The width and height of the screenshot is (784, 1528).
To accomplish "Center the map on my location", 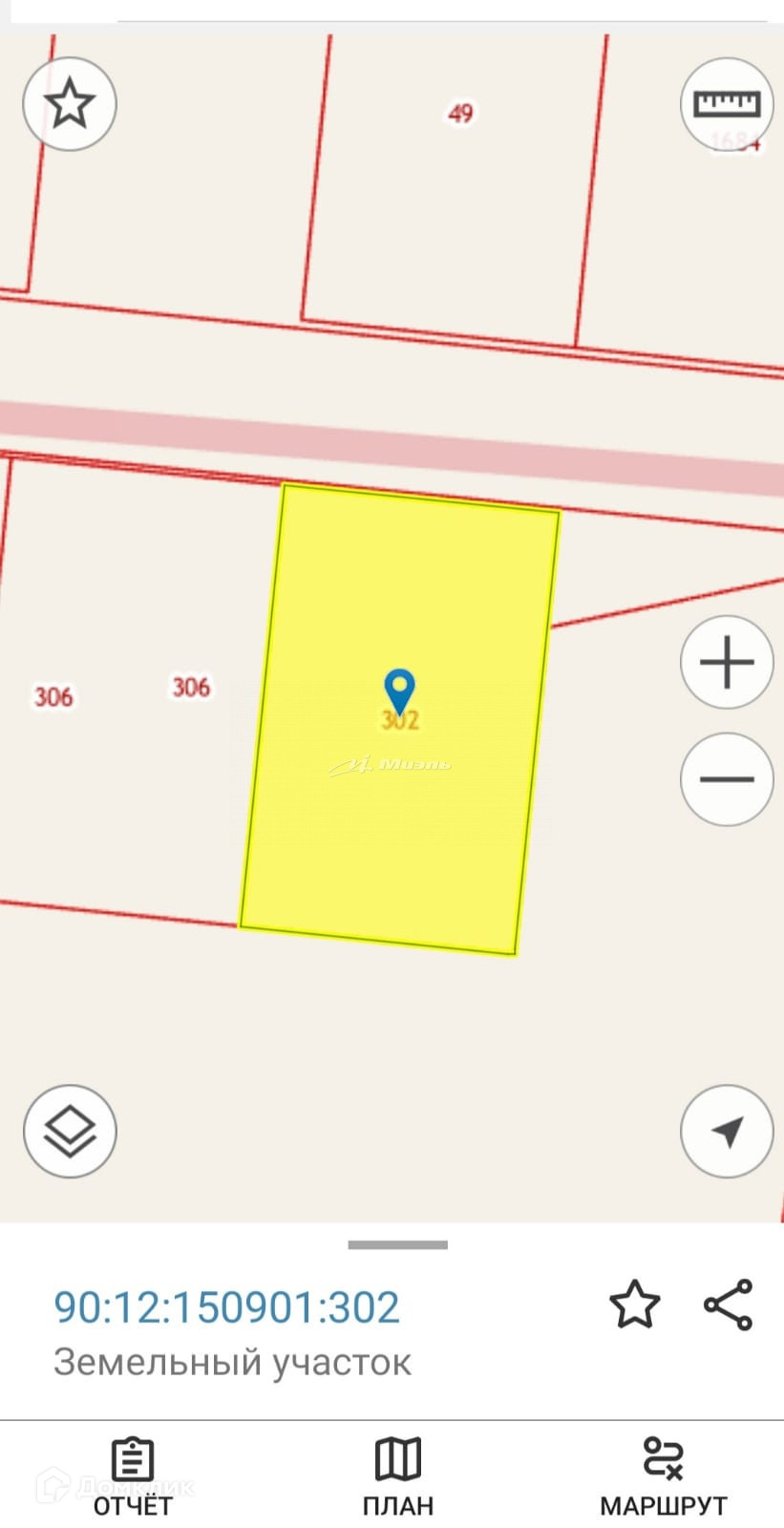I will (727, 1131).
